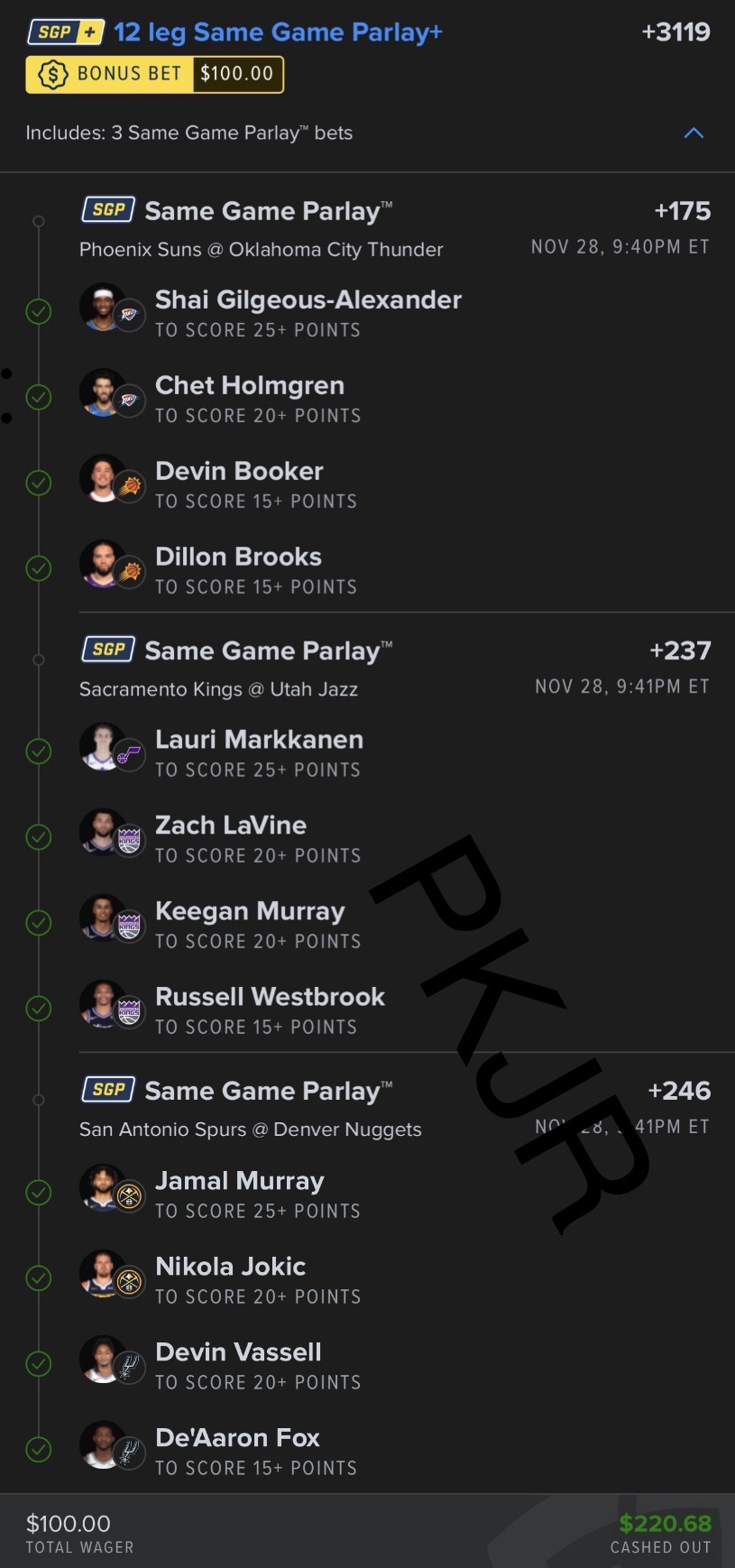The height and width of the screenshot is (1568, 735).
Task: Collapse the included Same Game Parlay bets
Action: pyautogui.click(x=693, y=134)
